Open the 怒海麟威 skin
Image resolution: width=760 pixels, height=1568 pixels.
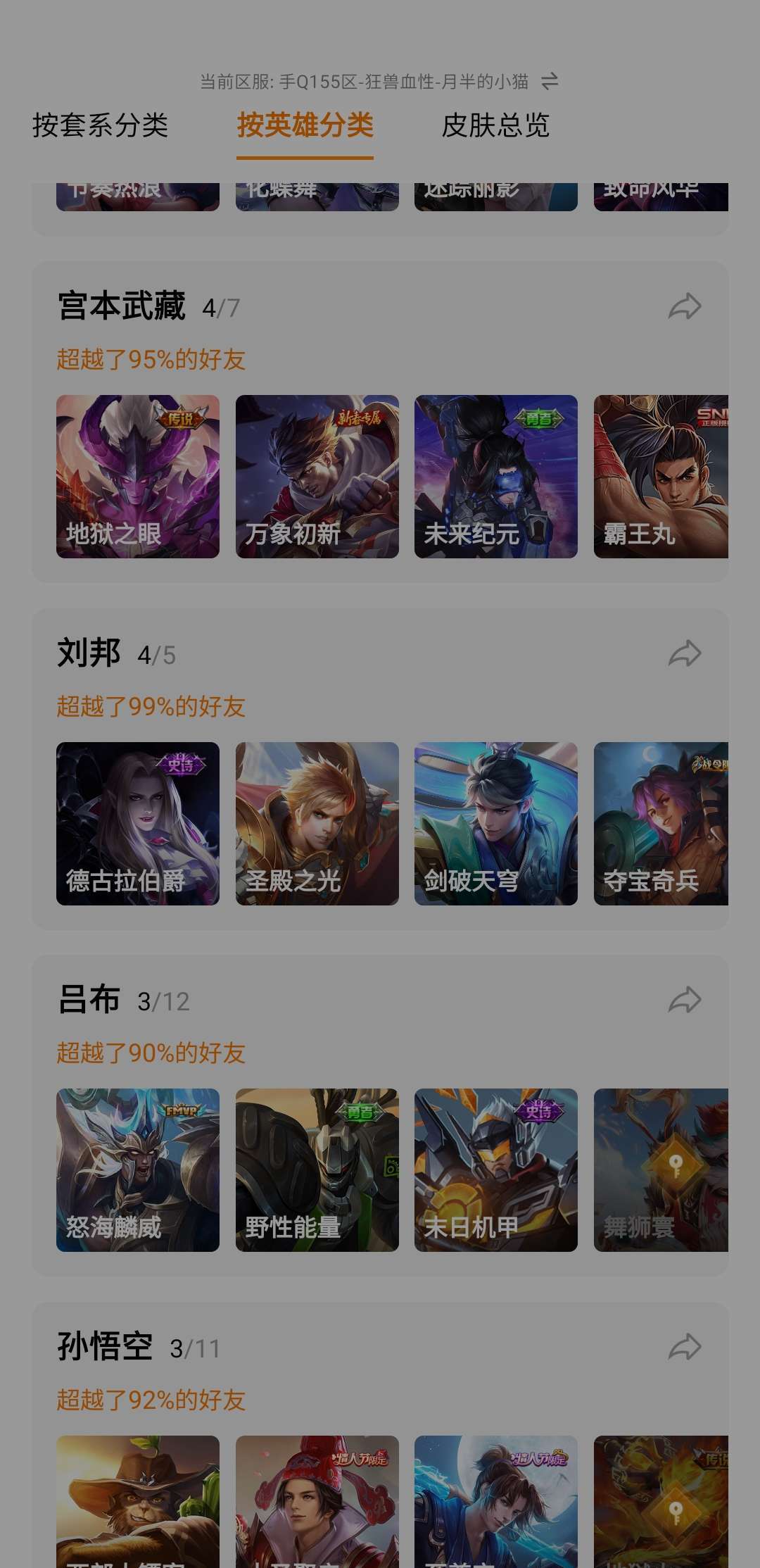[x=138, y=1170]
